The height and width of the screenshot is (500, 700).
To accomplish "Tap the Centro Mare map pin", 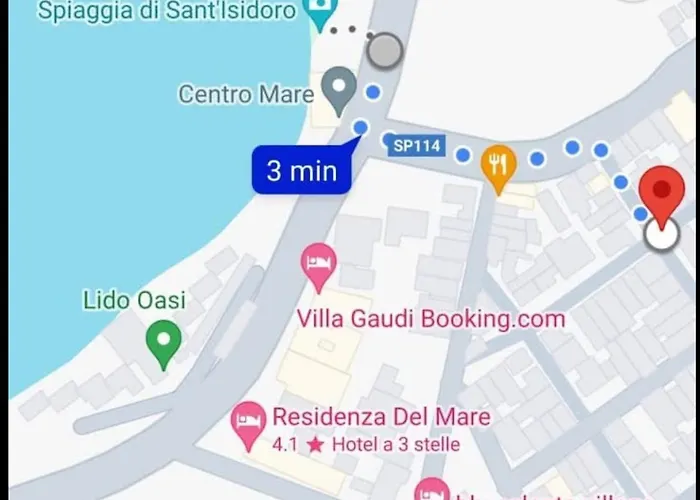I will click(342, 88).
